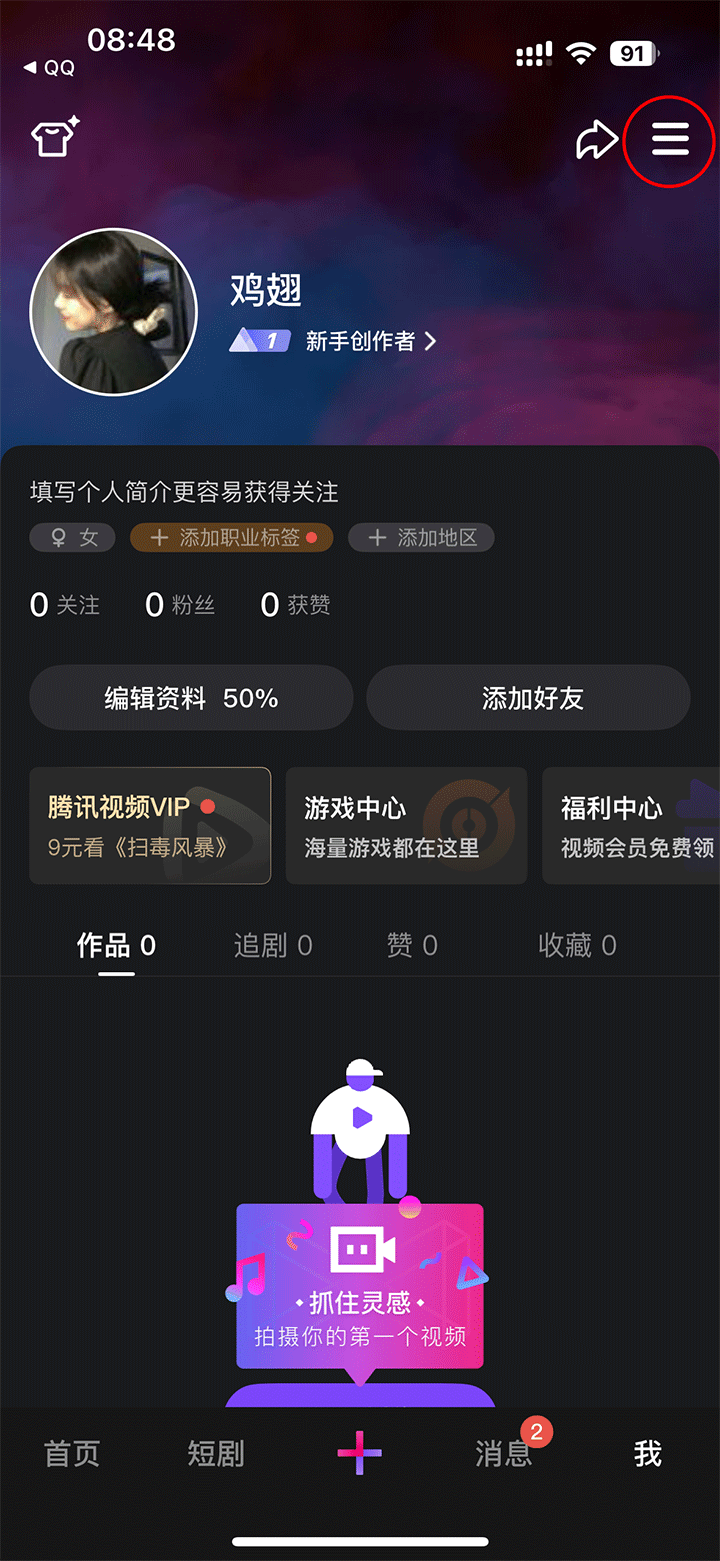Tap the plus create button

pos(360,1453)
